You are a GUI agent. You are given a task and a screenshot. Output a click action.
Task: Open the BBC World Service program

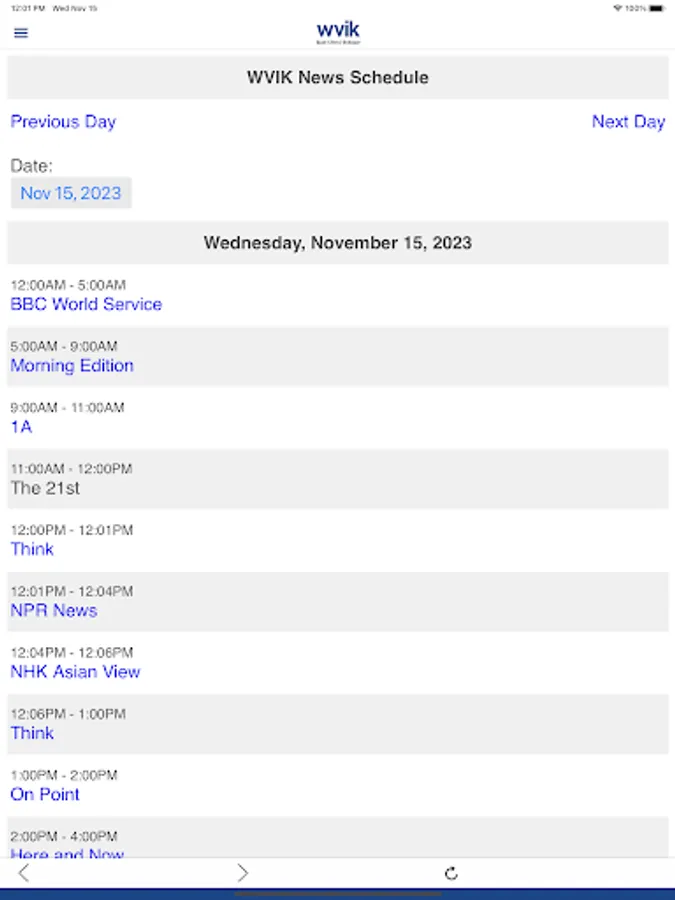(86, 304)
